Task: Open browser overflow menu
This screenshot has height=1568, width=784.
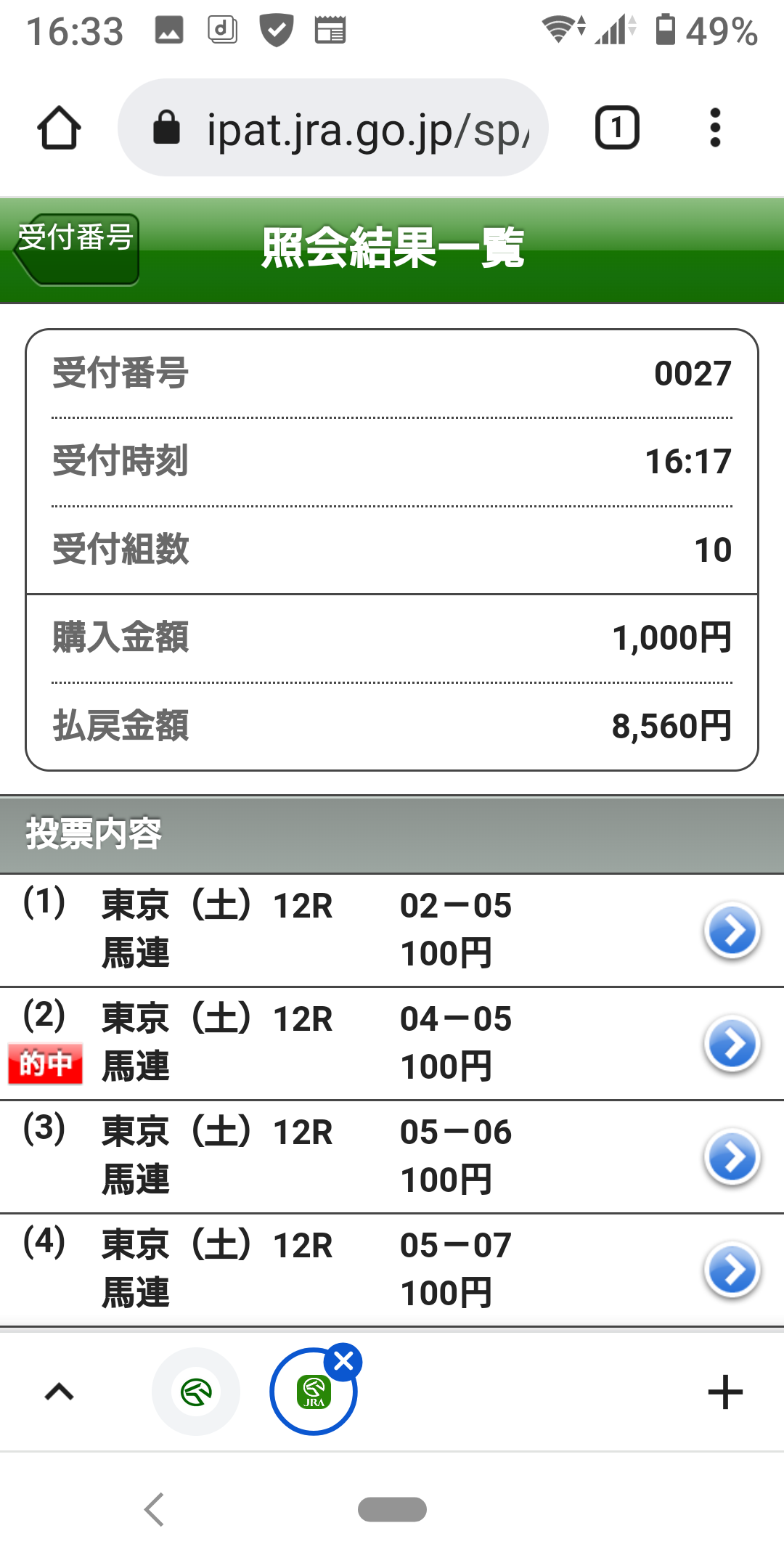Action: 715,128
